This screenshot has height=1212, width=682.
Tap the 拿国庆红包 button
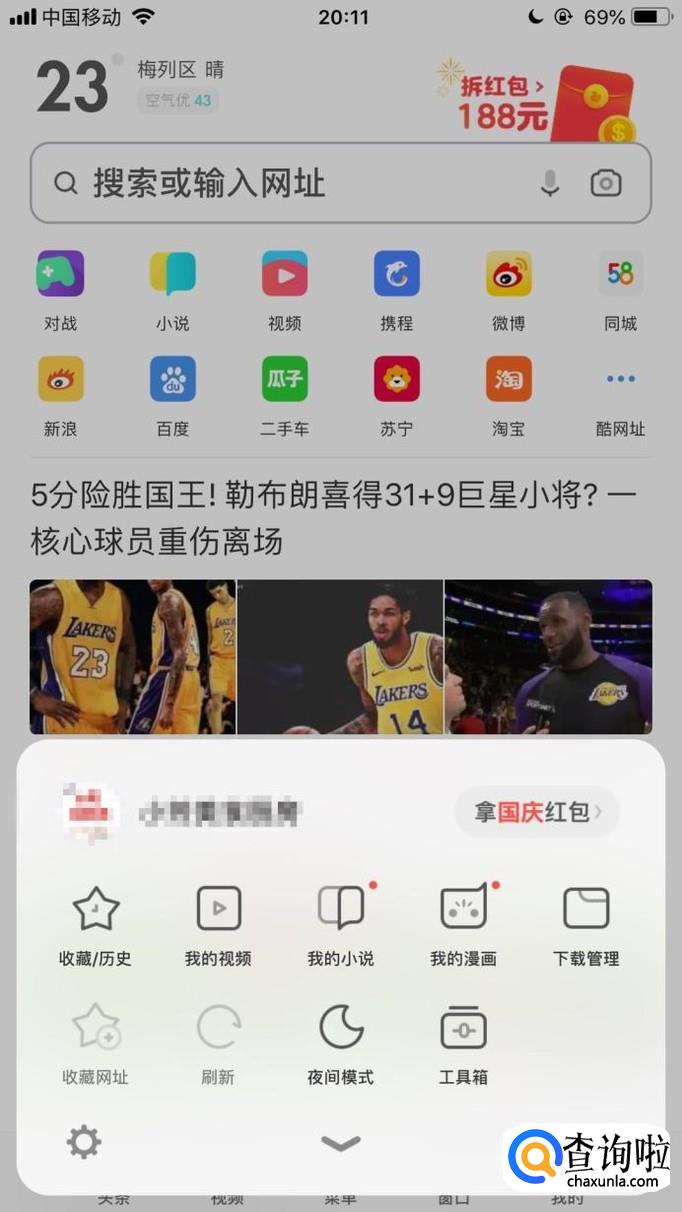click(x=537, y=812)
